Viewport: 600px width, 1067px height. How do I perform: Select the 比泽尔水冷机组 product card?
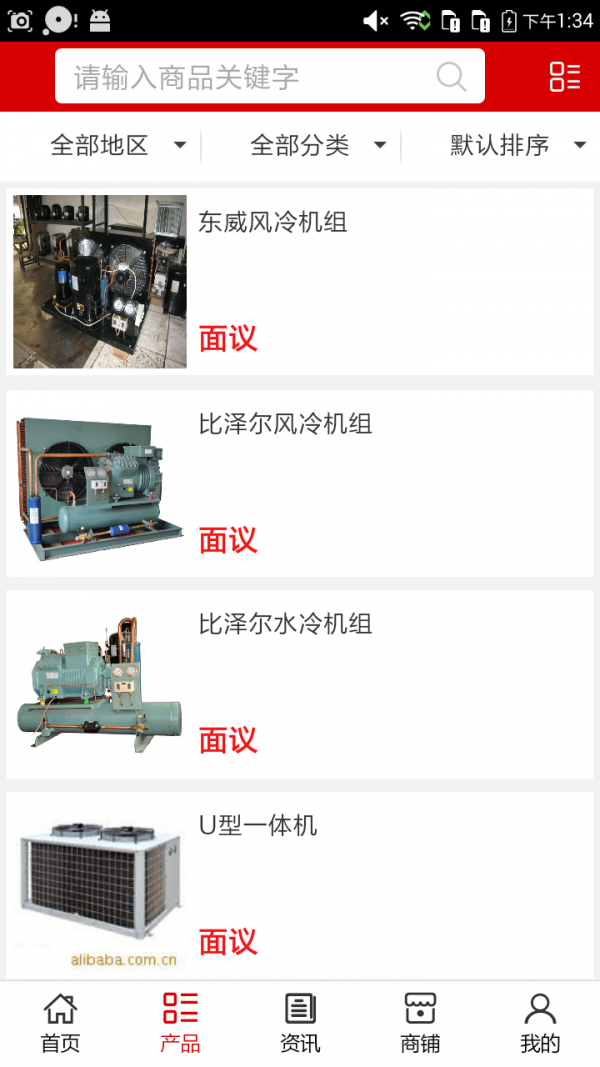pyautogui.click(x=300, y=685)
